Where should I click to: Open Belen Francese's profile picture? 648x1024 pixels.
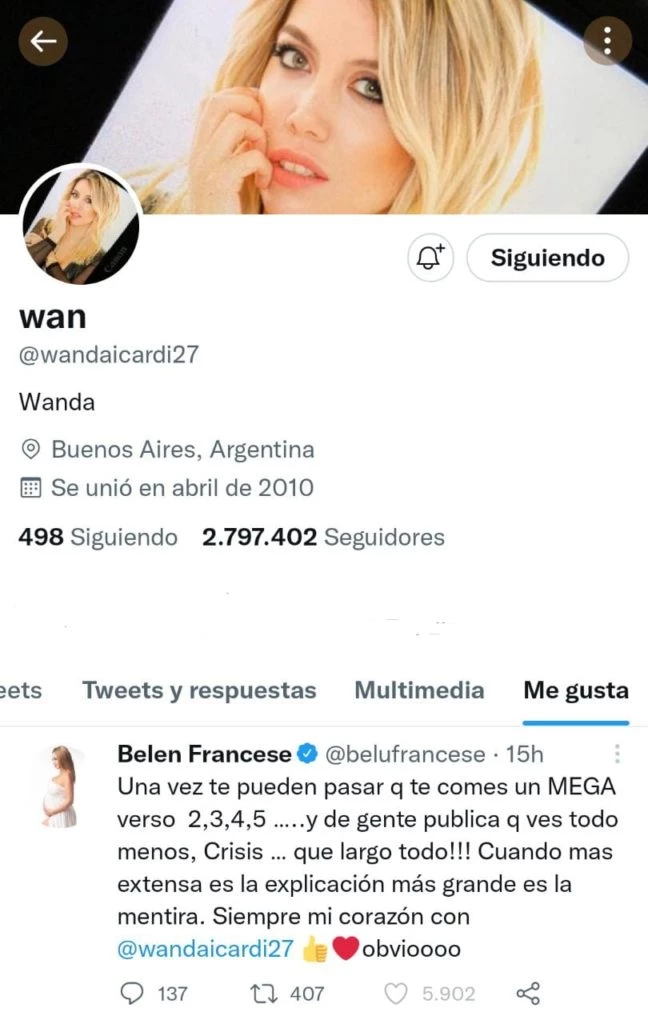pyautogui.click(x=59, y=786)
